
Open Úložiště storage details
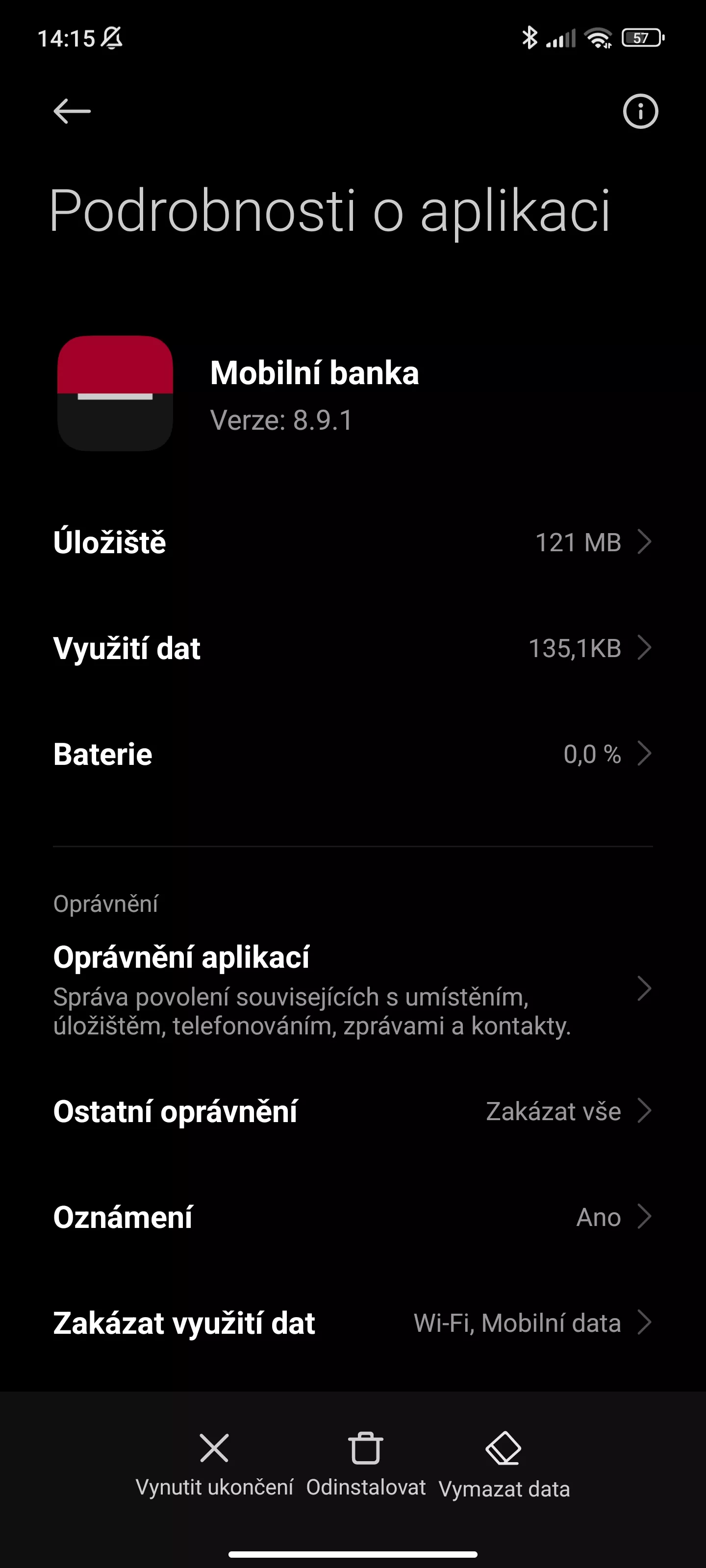click(x=353, y=542)
